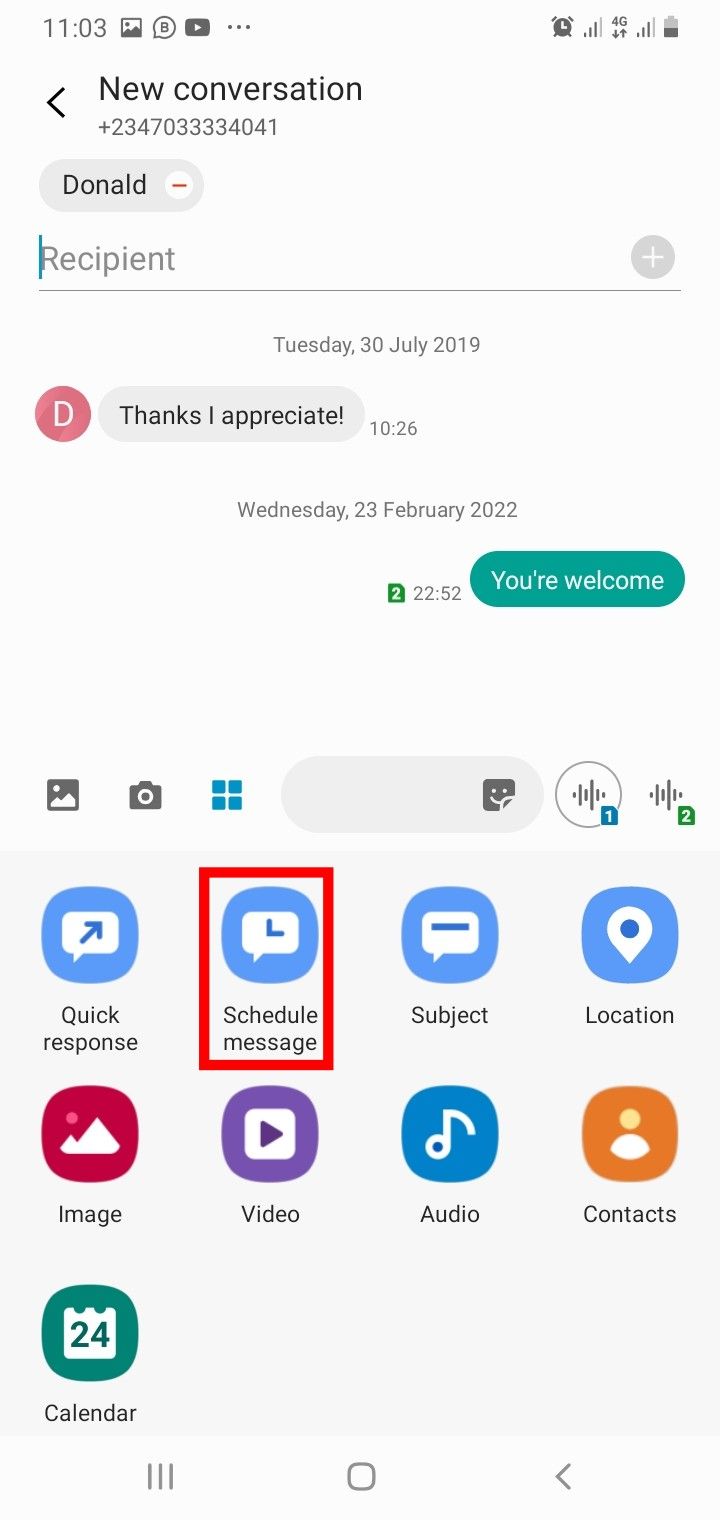Attach a Location to the message
The image size is (720, 1520).
click(629, 935)
